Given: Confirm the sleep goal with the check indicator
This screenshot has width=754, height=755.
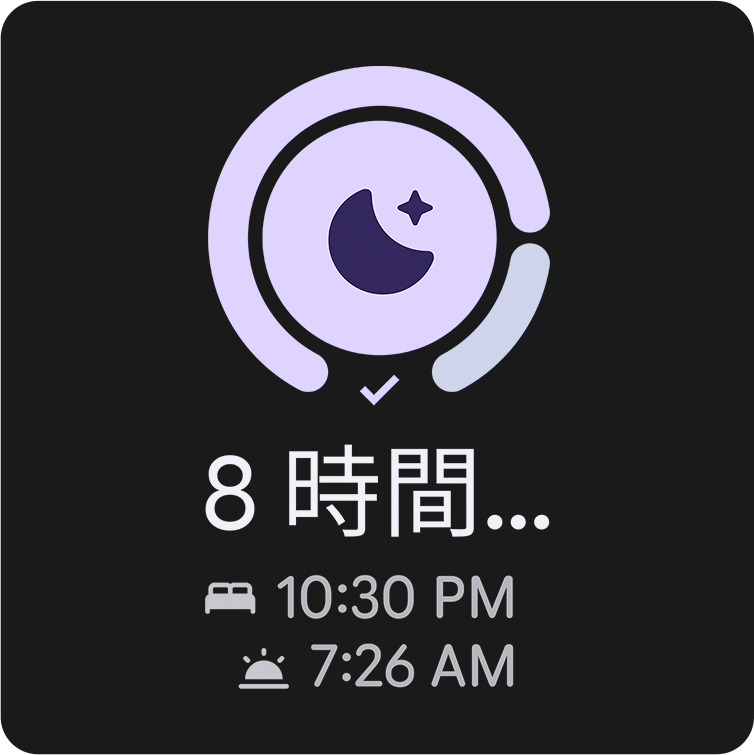Looking at the screenshot, I should 378,390.
